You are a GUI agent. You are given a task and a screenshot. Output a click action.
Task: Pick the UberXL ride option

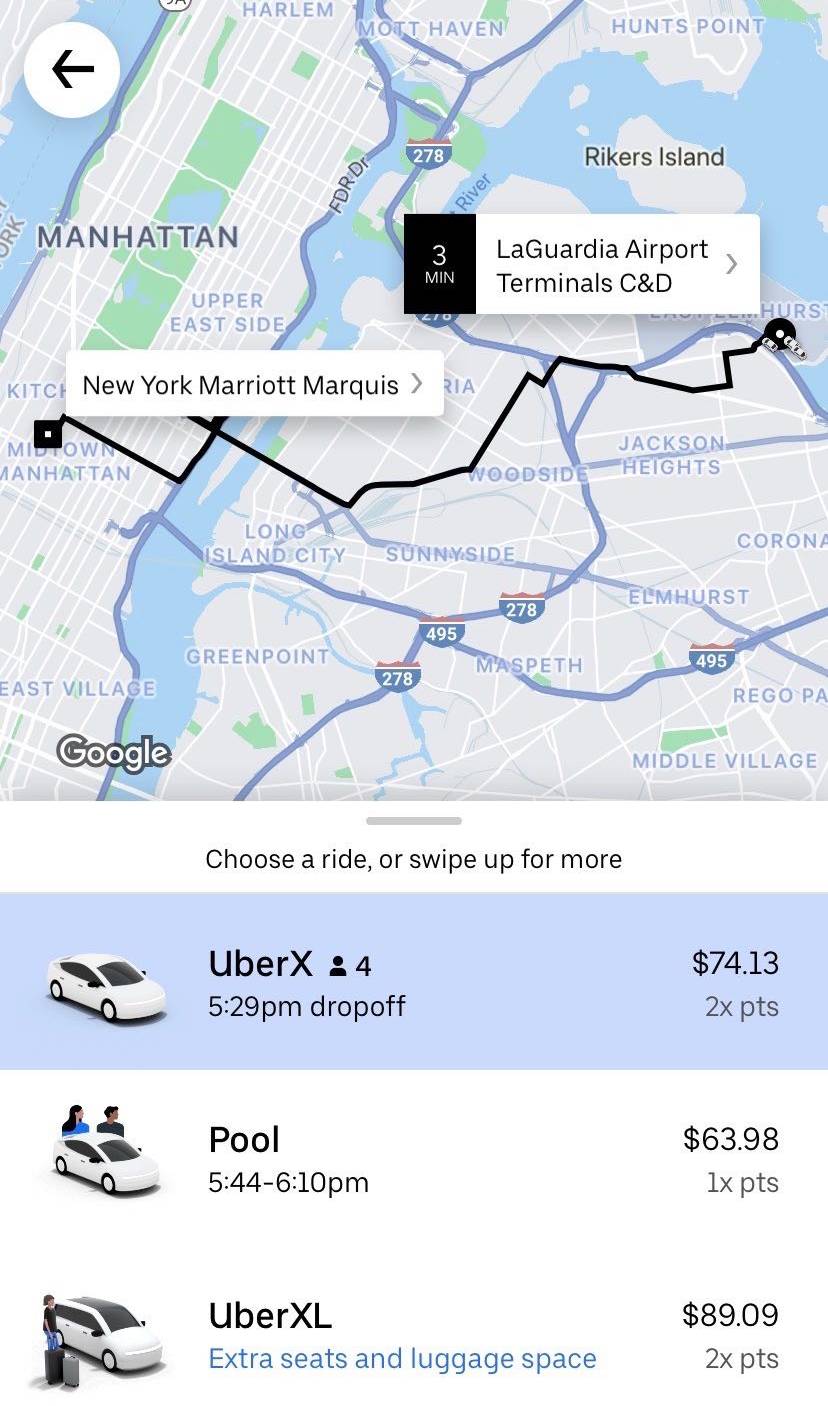pos(414,1334)
